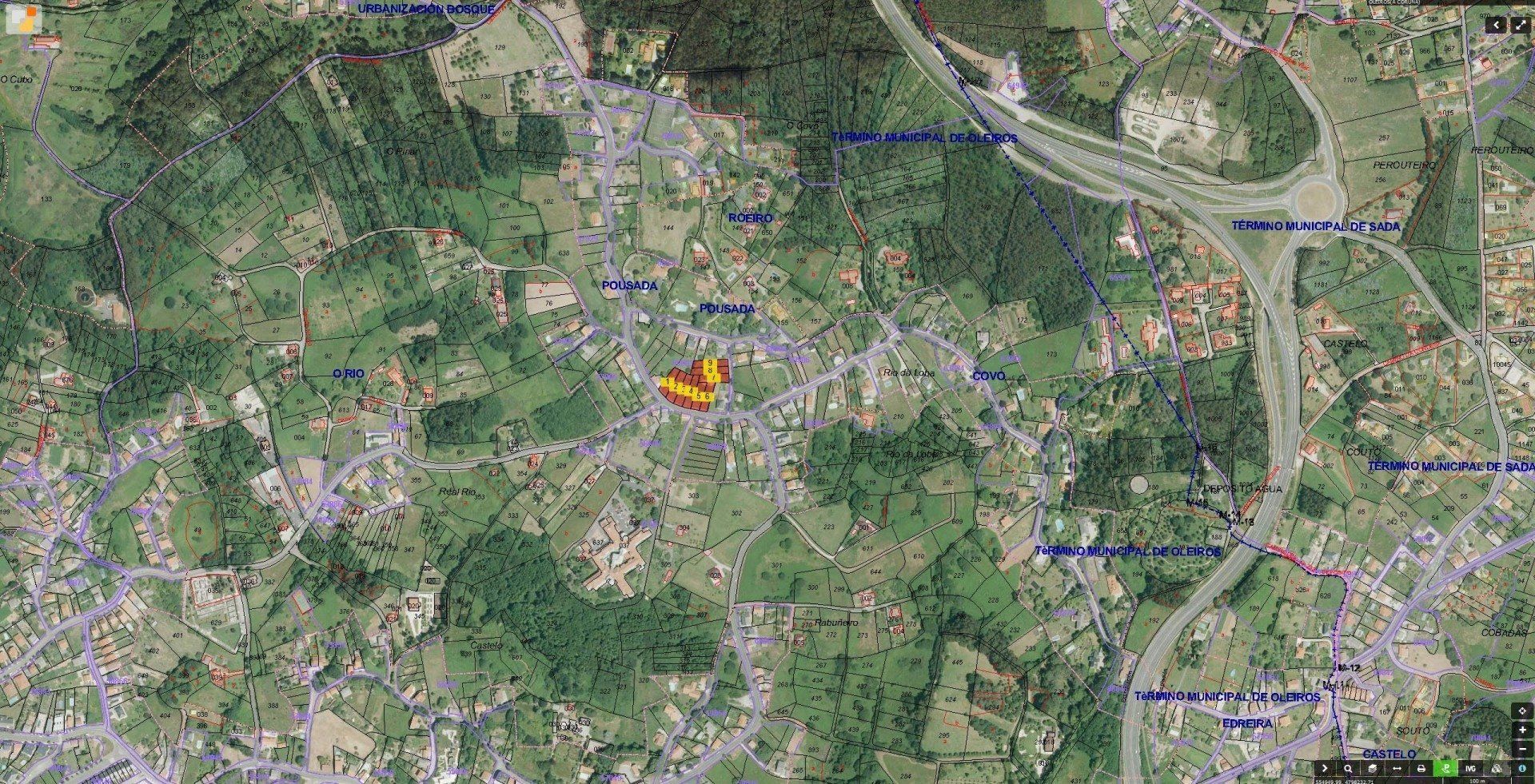This screenshot has width=1535, height=784.
Task: Tap the IVG button
Action: pos(1470,768)
